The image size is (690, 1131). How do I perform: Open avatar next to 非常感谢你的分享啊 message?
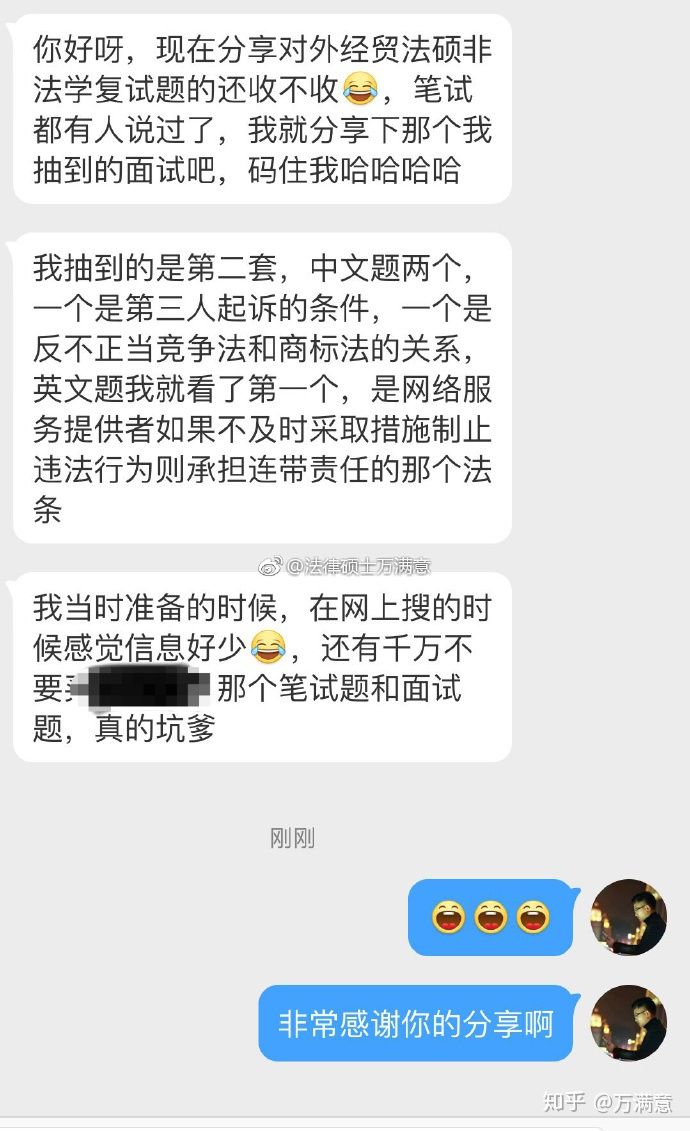[628, 1023]
